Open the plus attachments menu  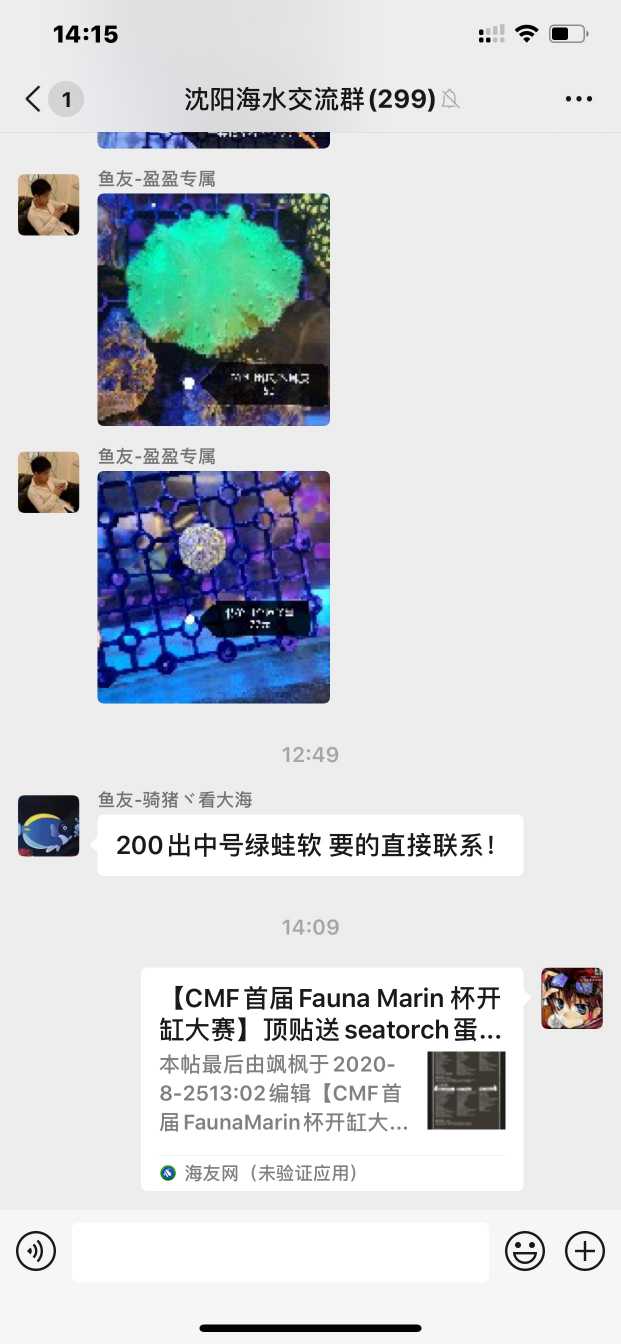coord(585,1251)
